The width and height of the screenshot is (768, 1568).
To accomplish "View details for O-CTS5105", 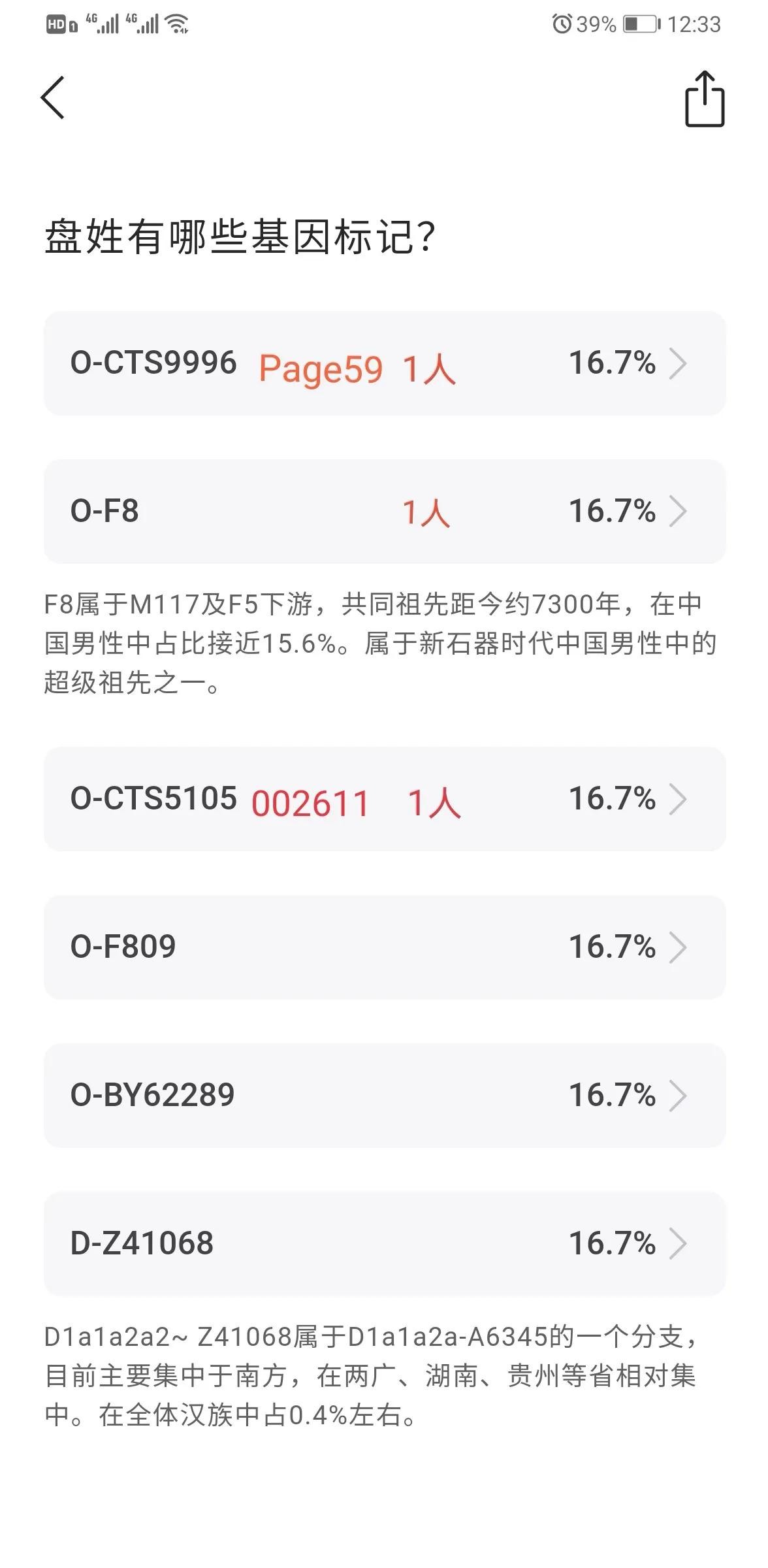I will click(x=385, y=798).
